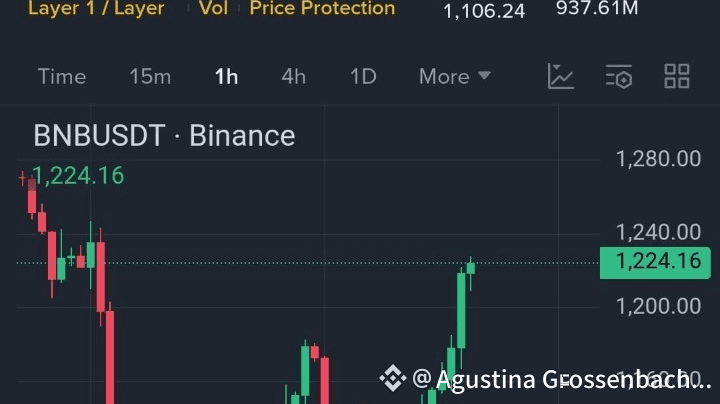Screen dimensions: 720x404
Task: Open the chart drawing tools icon
Action: [560, 76]
